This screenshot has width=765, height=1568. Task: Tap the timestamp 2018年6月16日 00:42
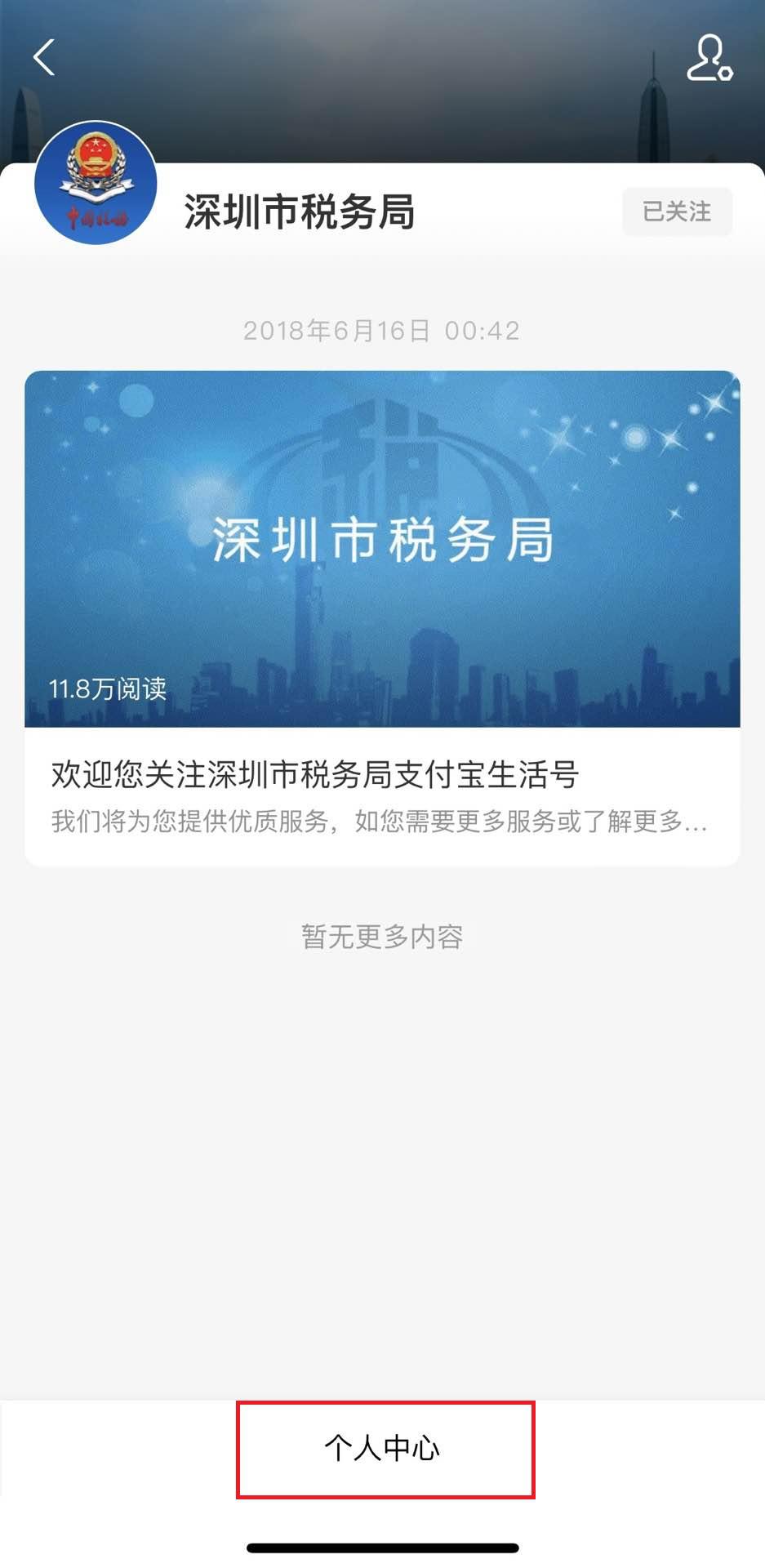click(380, 332)
